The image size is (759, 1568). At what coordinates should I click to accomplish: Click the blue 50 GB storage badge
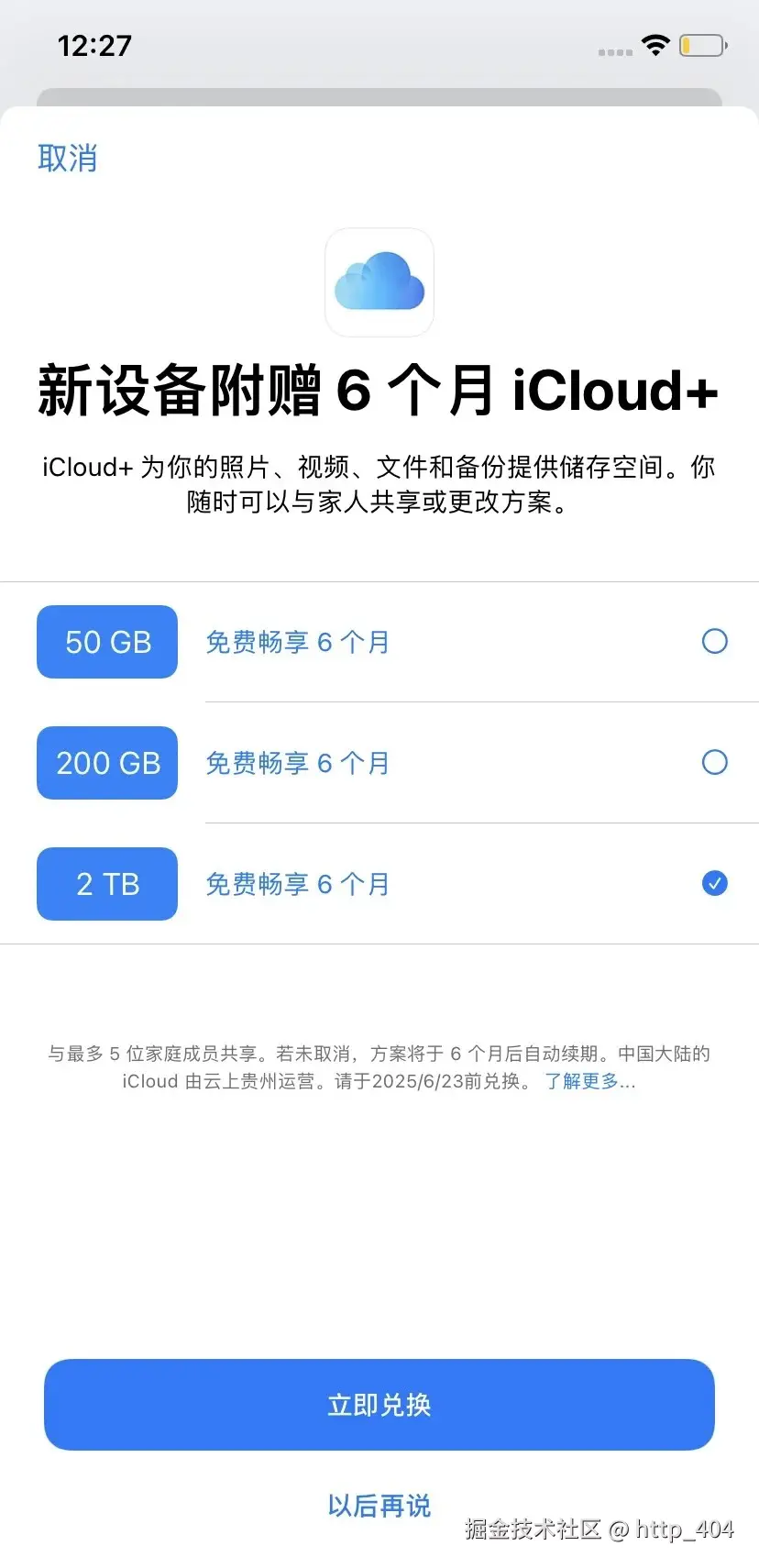tap(106, 642)
